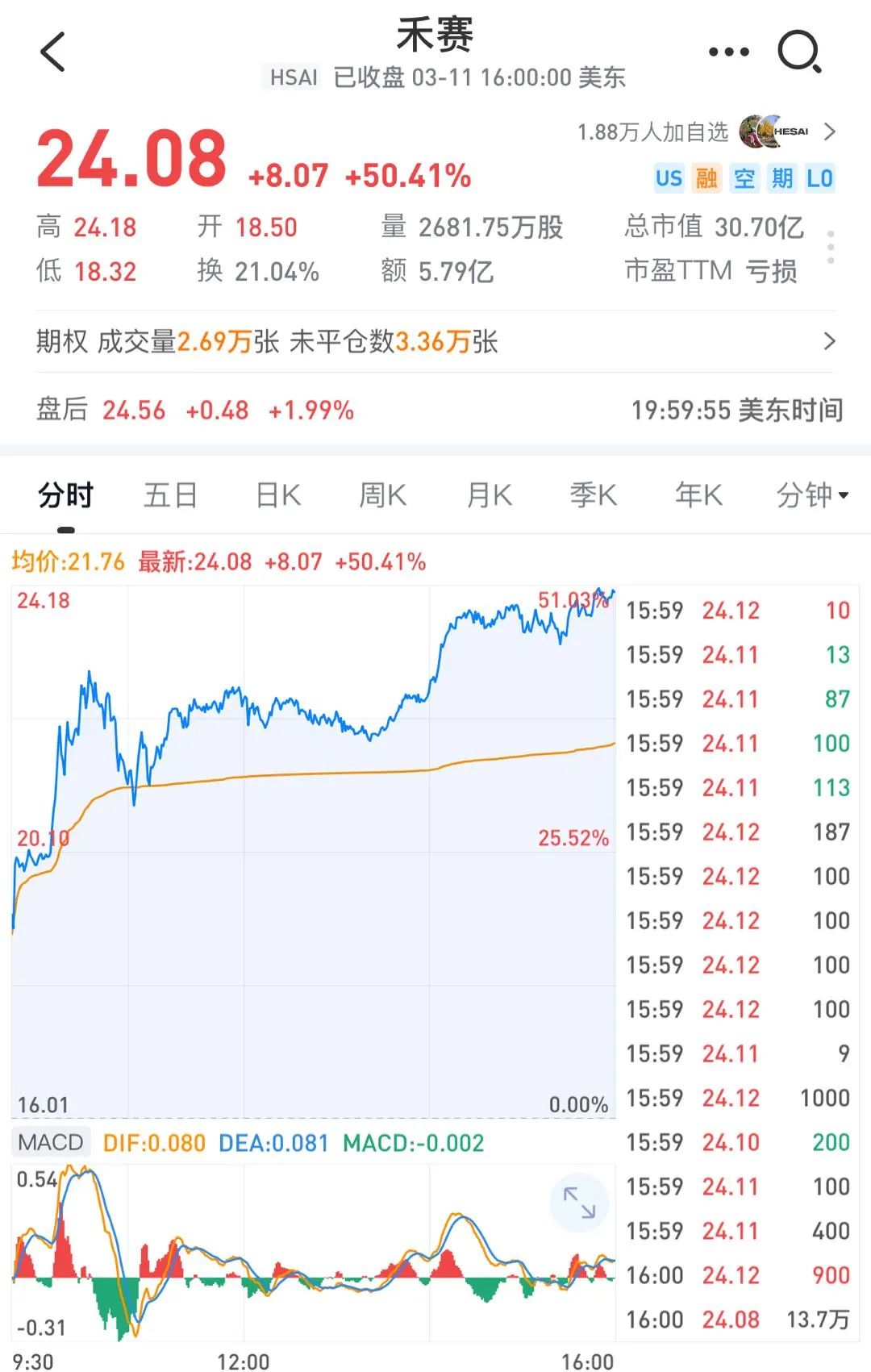Screen dimensions: 871x1372
Task: Go back using the top-left arrow
Action: click(53, 52)
